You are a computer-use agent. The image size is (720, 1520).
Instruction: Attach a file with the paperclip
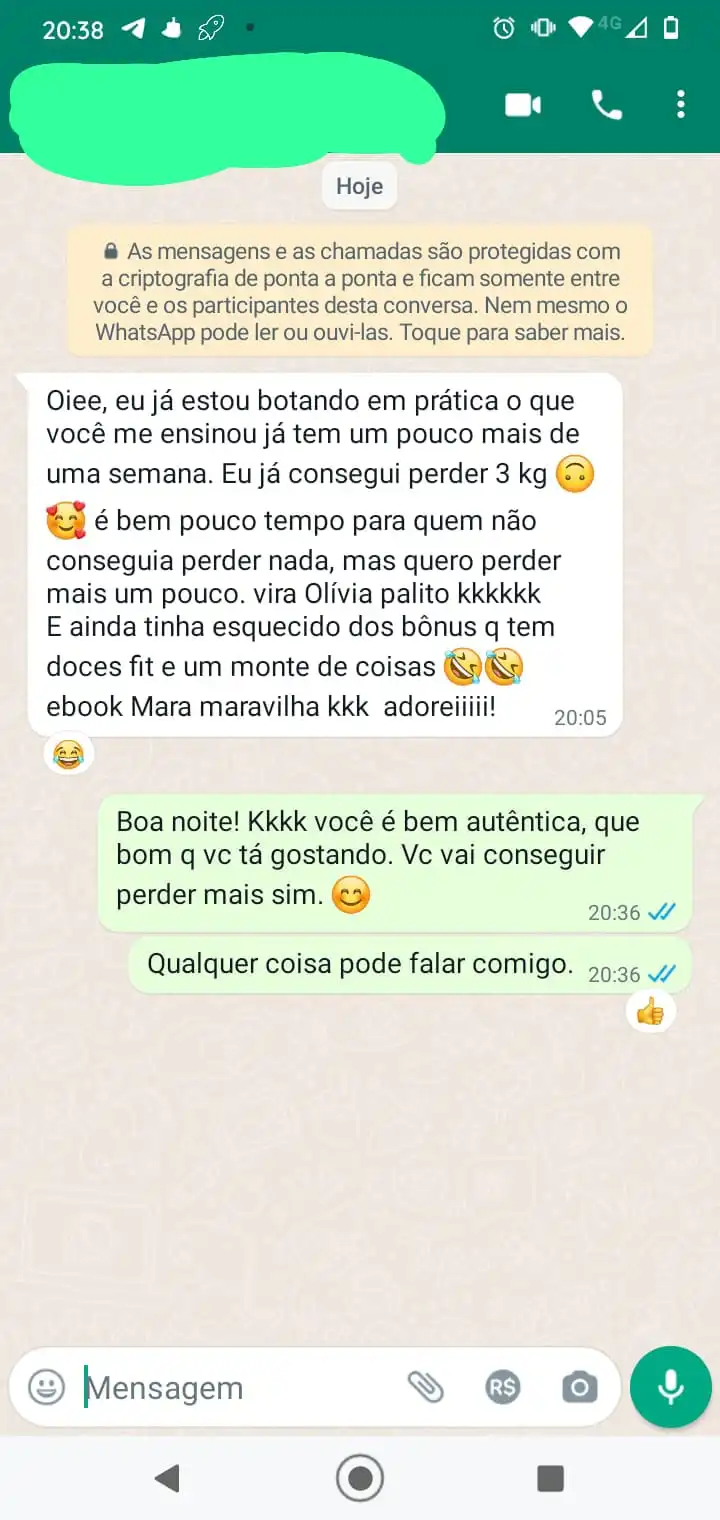click(x=425, y=1387)
